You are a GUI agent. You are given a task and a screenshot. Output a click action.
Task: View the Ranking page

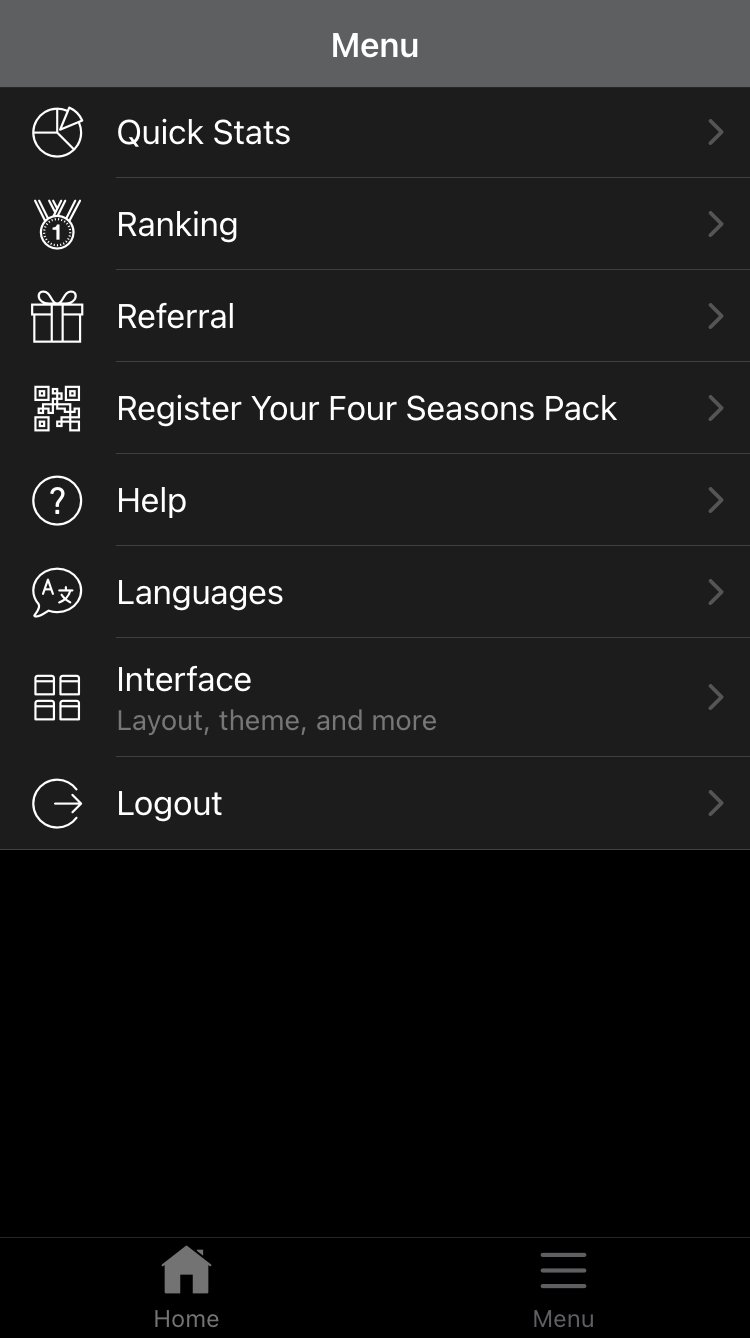tap(375, 224)
